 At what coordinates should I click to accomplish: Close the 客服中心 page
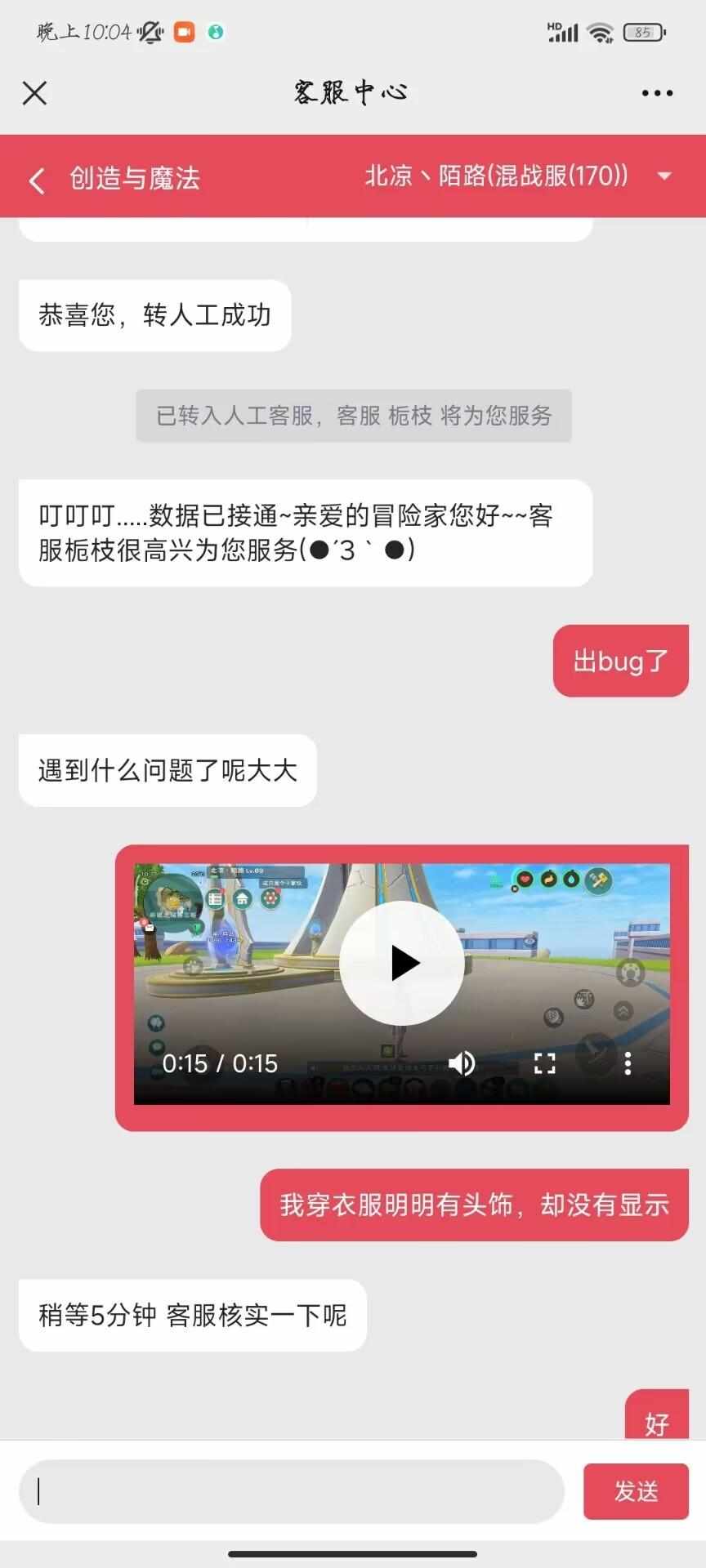(34, 93)
